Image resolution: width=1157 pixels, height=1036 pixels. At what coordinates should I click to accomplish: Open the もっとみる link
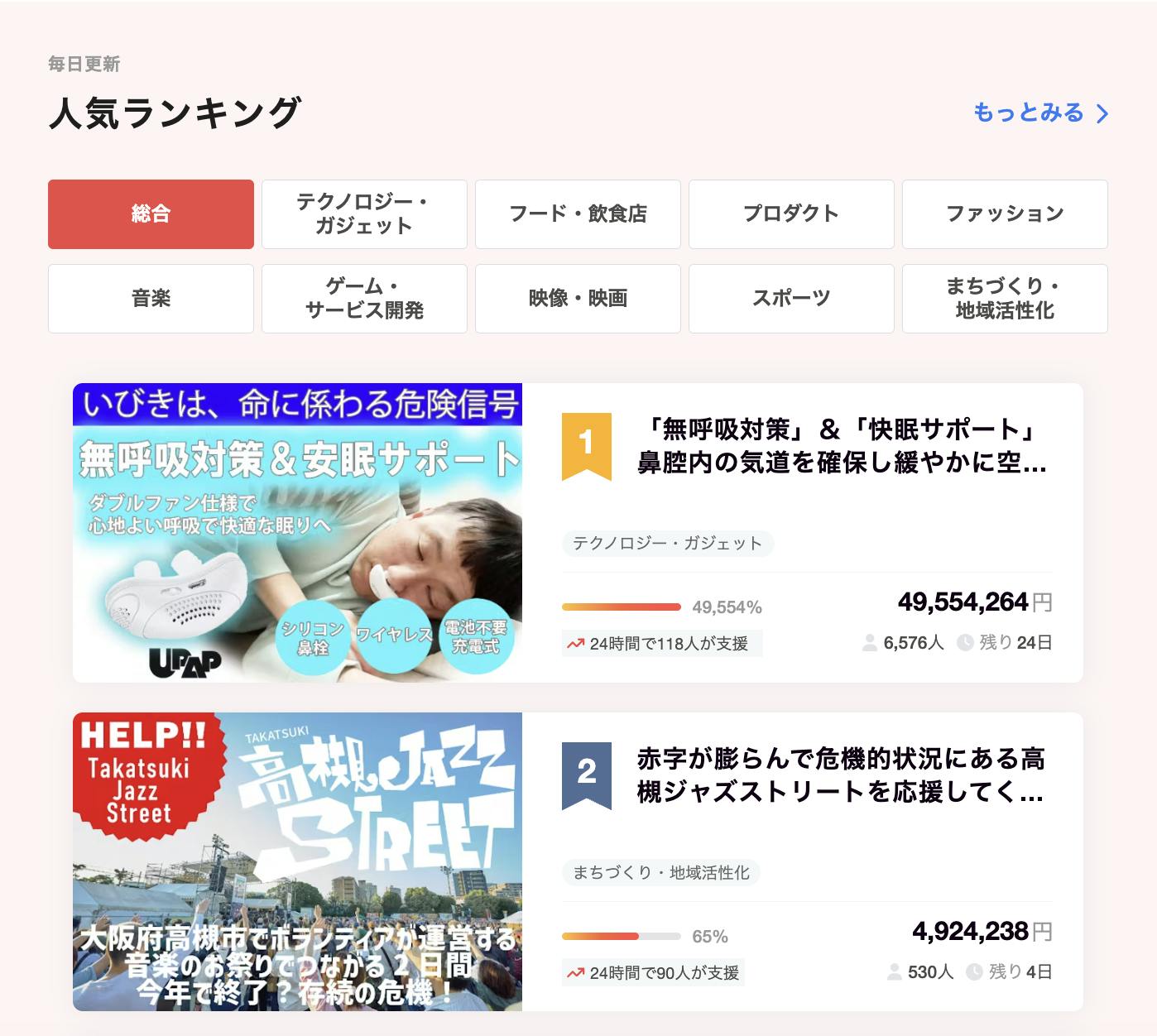pyautogui.click(x=1039, y=113)
